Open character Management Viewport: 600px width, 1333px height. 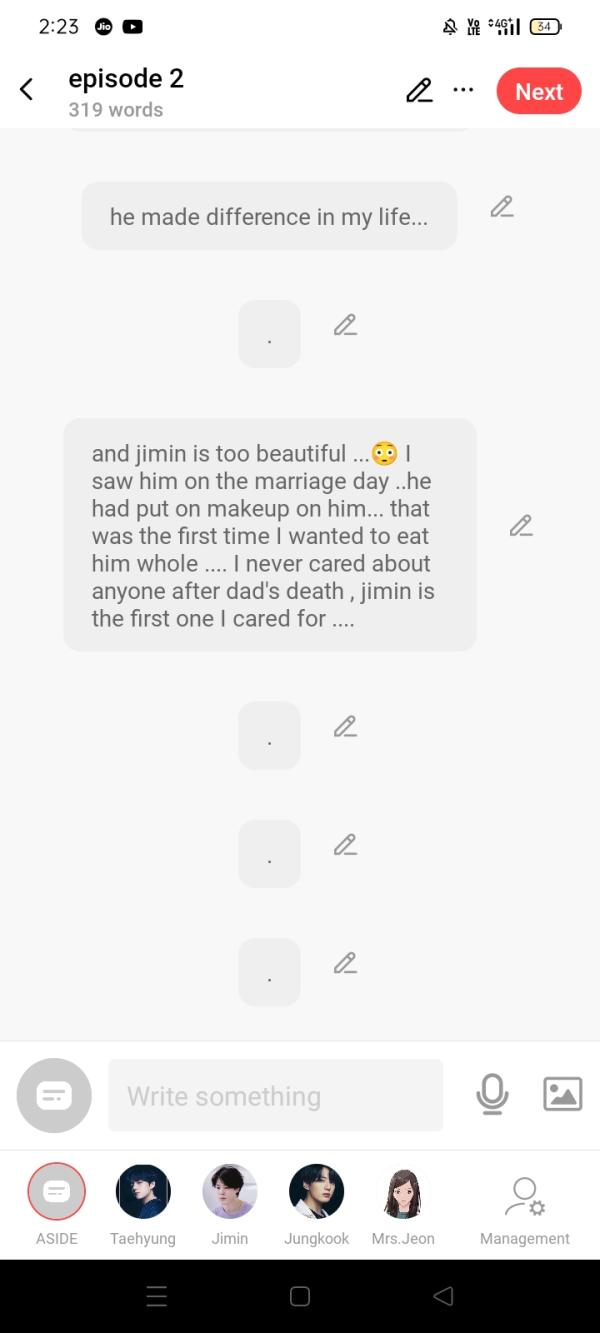pos(524,1198)
